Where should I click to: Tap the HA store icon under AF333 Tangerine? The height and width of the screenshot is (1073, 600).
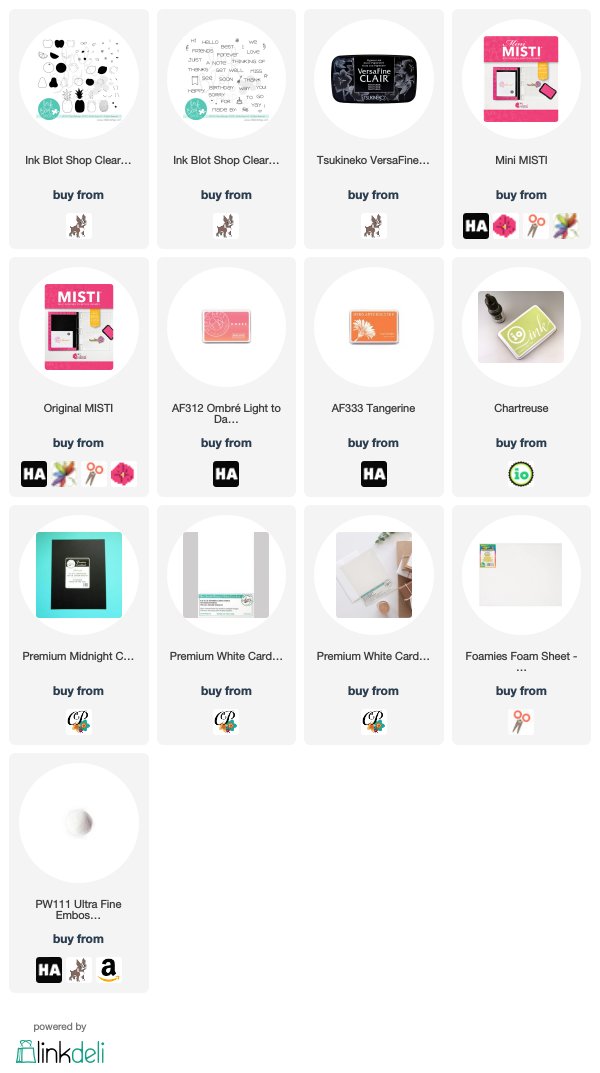point(374,474)
